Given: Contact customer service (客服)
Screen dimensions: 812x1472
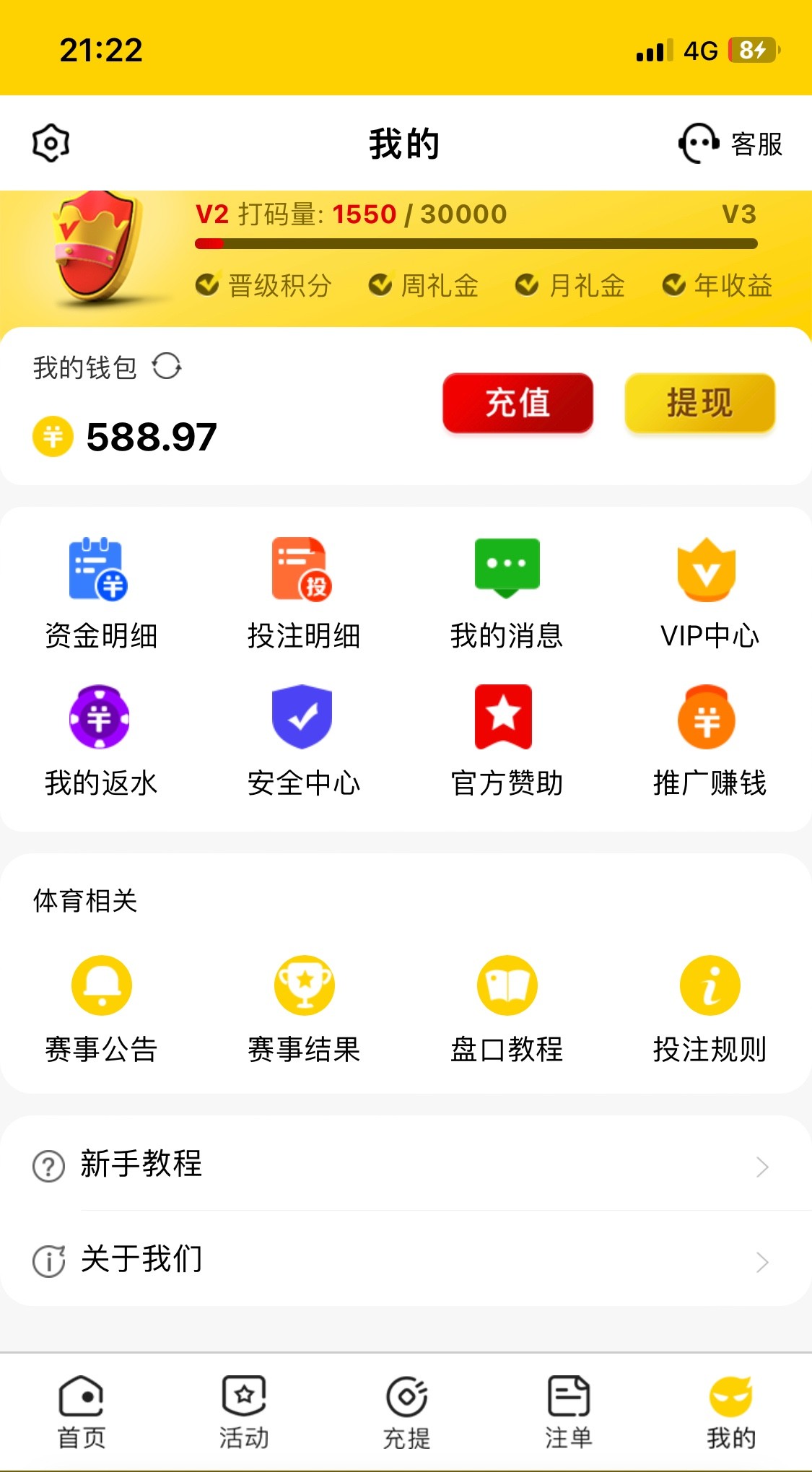Looking at the screenshot, I should coord(730,144).
